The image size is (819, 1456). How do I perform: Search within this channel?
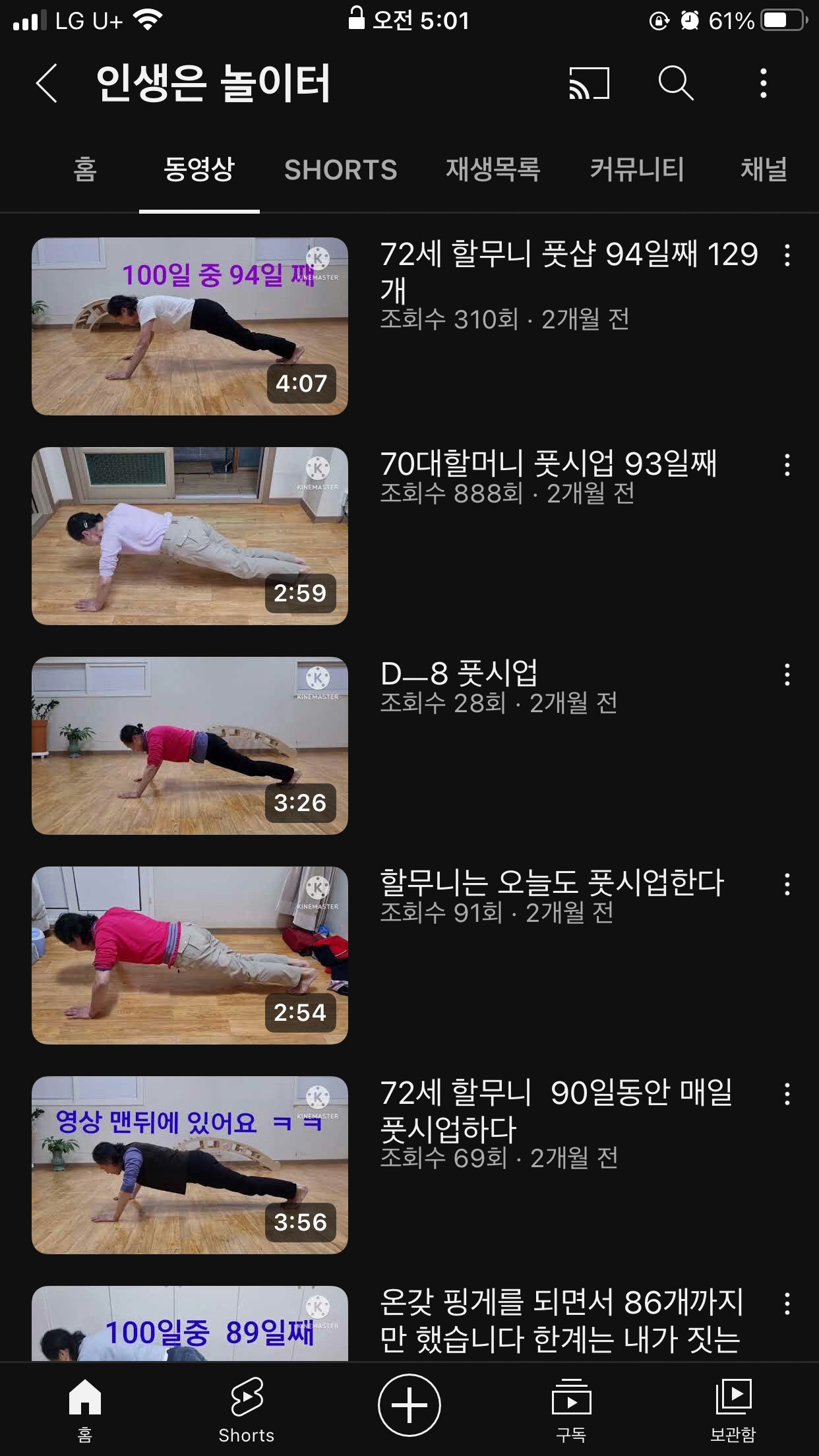tap(676, 84)
